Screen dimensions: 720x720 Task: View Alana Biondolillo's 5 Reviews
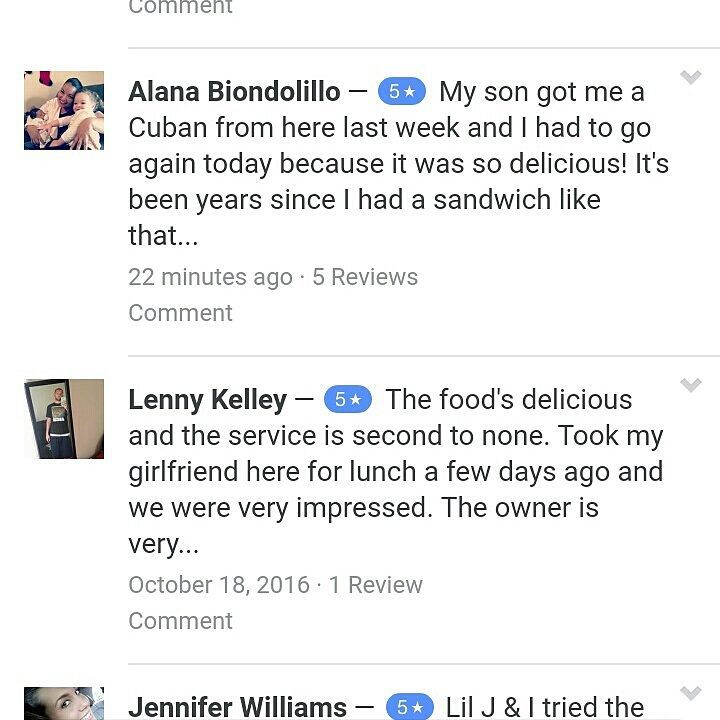click(365, 277)
